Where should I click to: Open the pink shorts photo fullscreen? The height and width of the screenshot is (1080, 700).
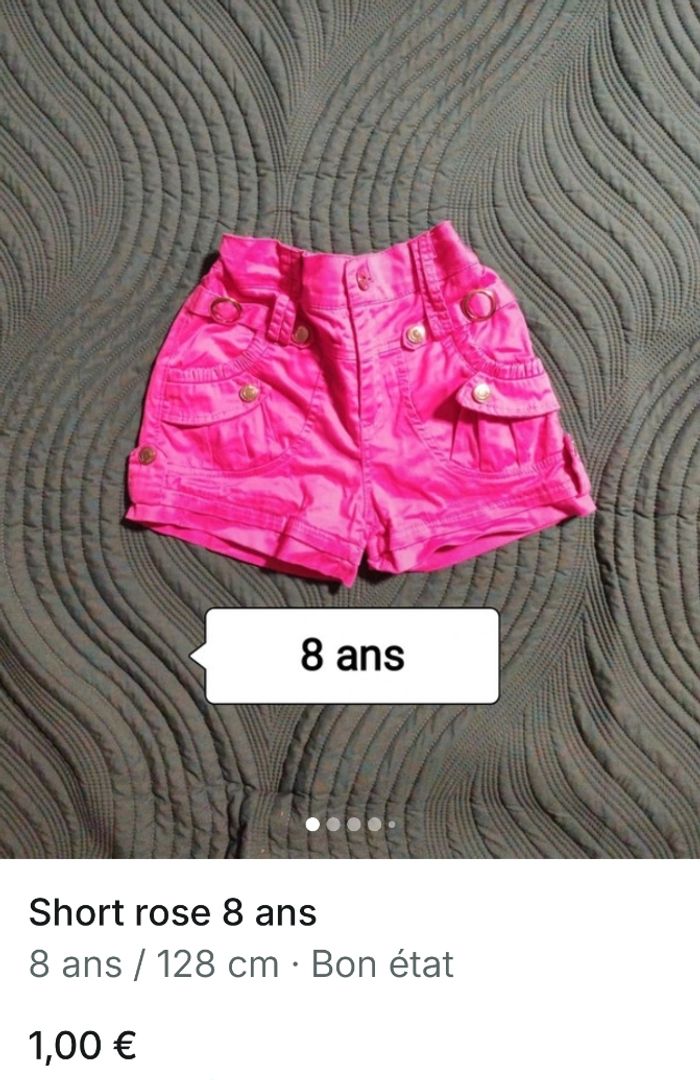(x=360, y=400)
